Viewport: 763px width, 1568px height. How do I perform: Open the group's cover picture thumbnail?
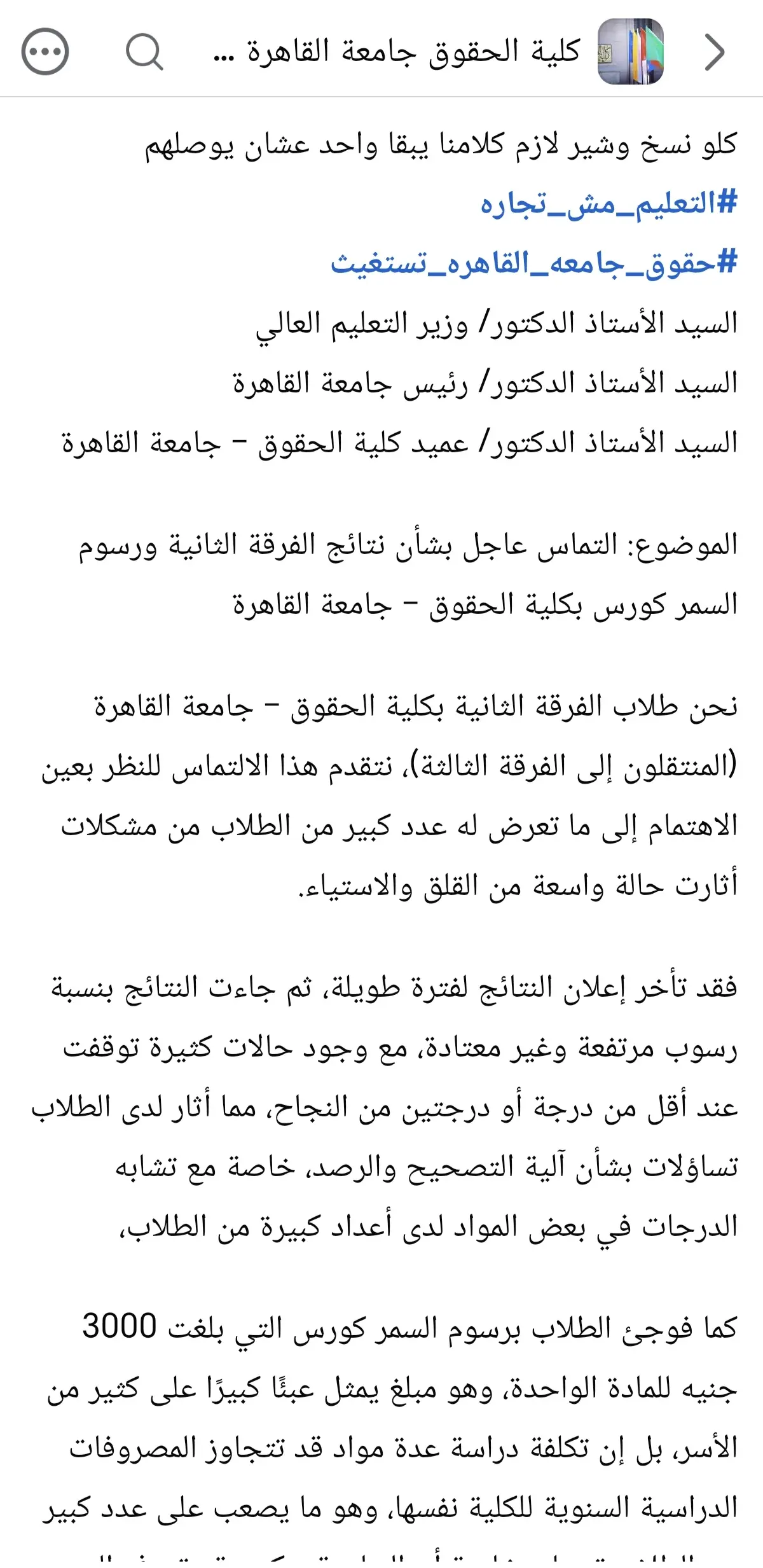tap(631, 52)
